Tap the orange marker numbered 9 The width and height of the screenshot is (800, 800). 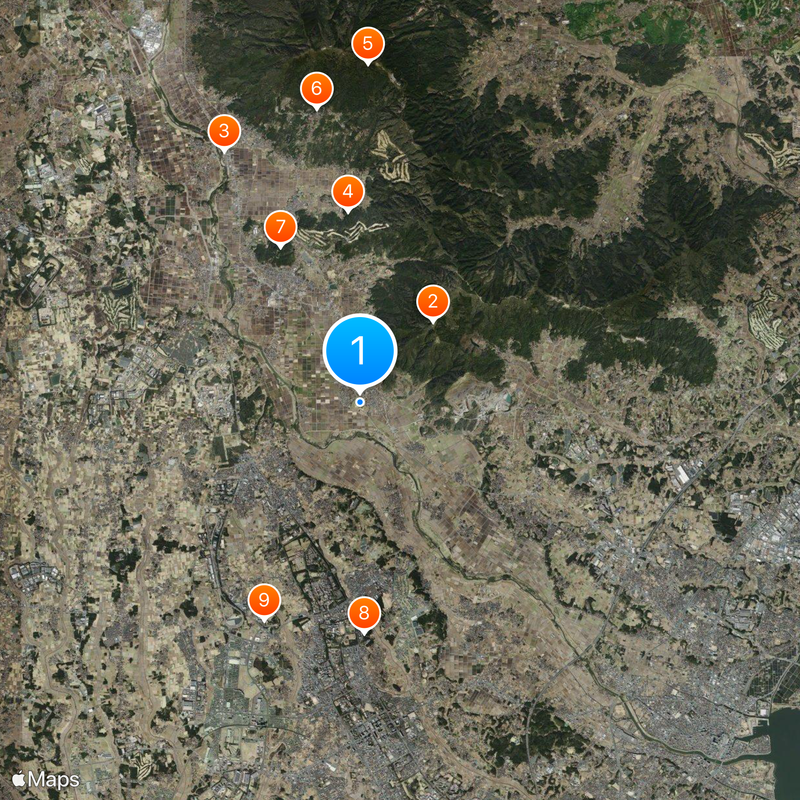pyautogui.click(x=264, y=600)
